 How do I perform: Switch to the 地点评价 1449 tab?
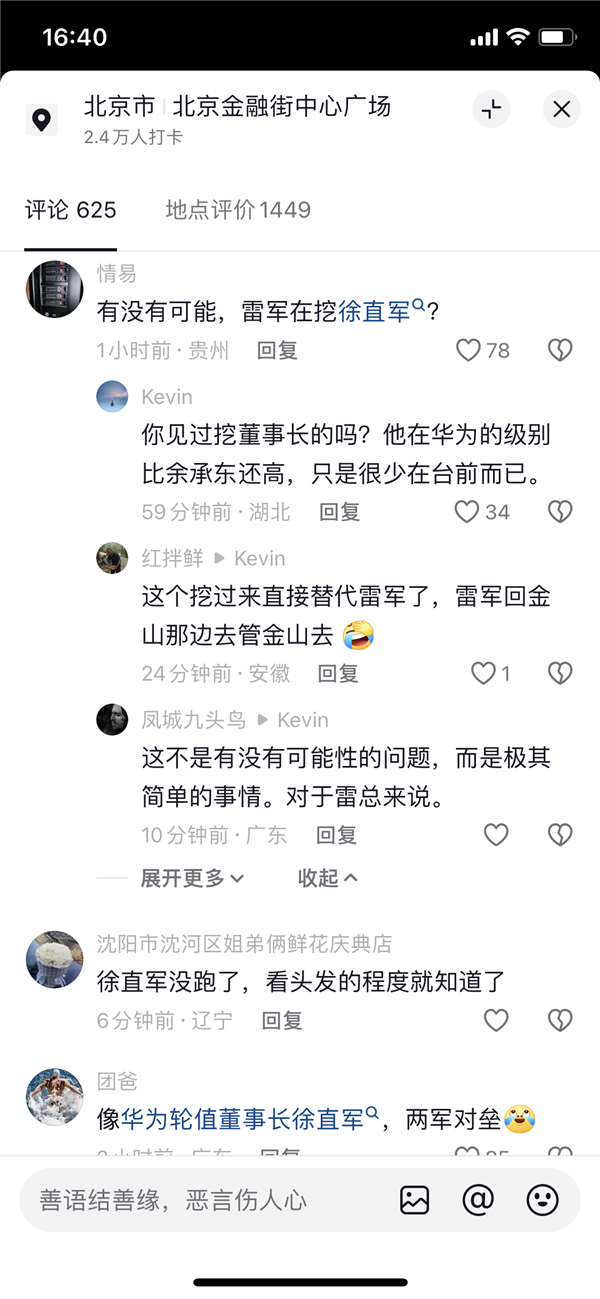pyautogui.click(x=238, y=210)
